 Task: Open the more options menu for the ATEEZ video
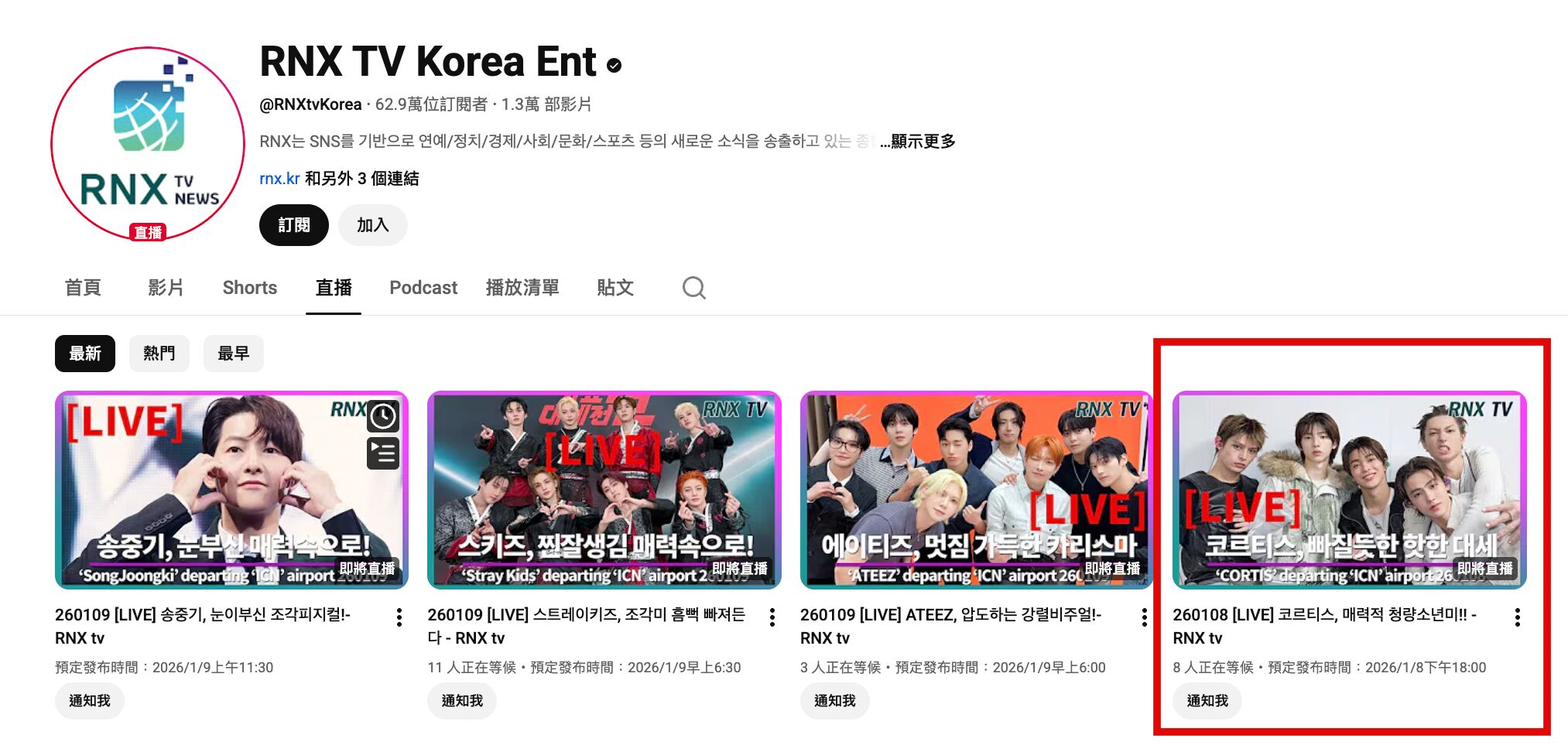click(x=1144, y=617)
